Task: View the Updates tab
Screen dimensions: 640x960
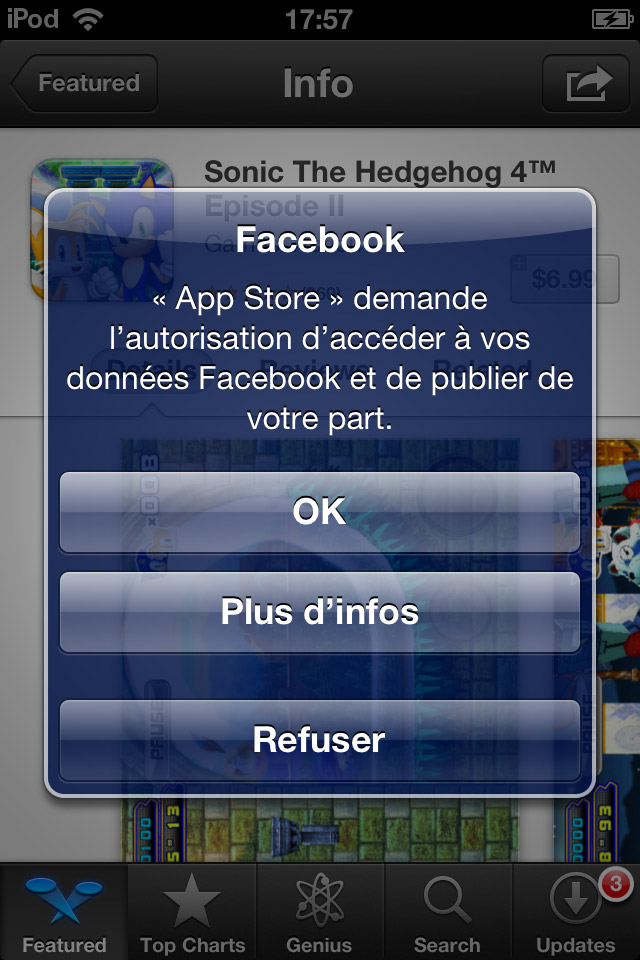Action: tap(576, 912)
